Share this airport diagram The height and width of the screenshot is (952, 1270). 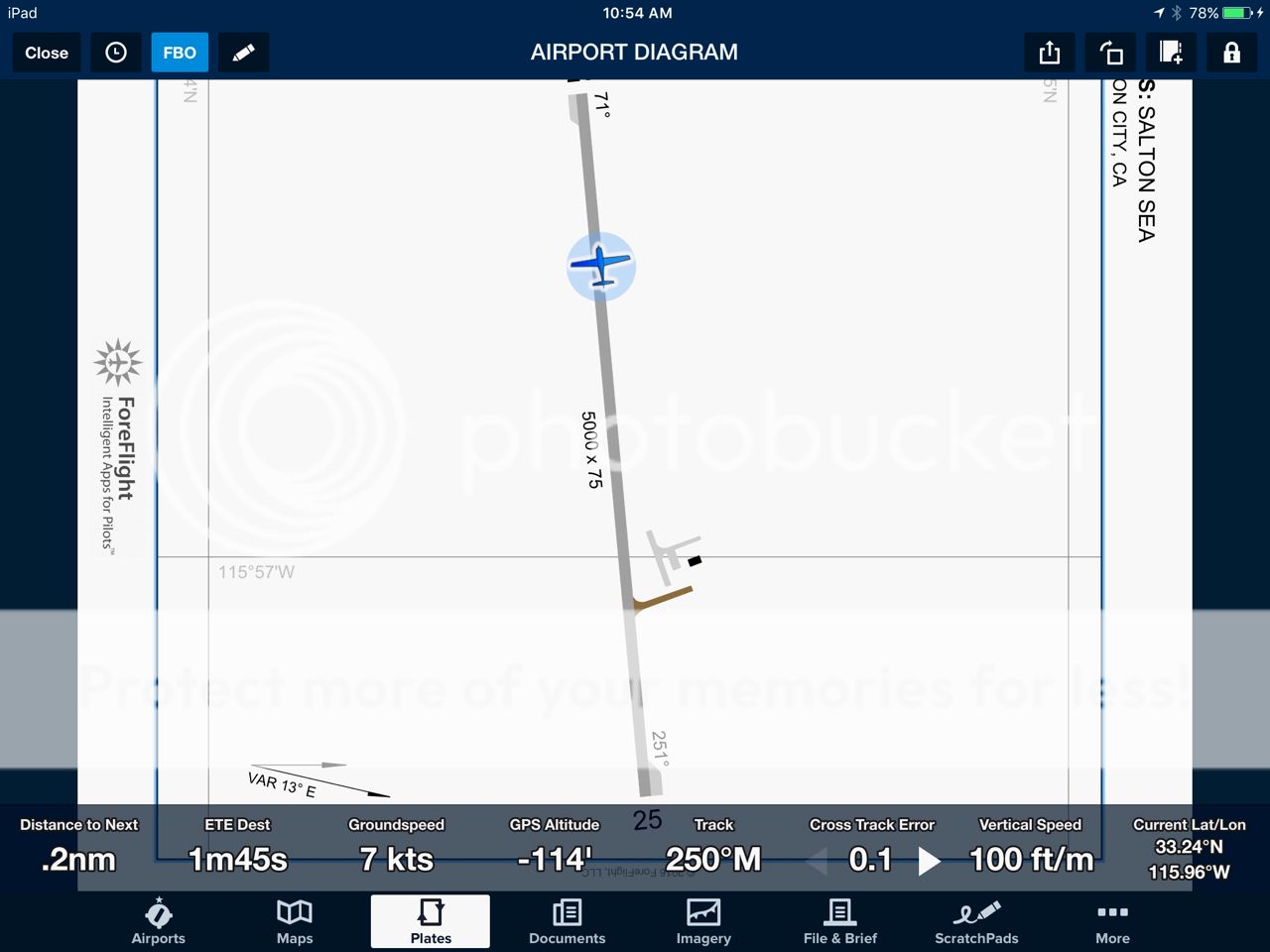click(x=1050, y=53)
